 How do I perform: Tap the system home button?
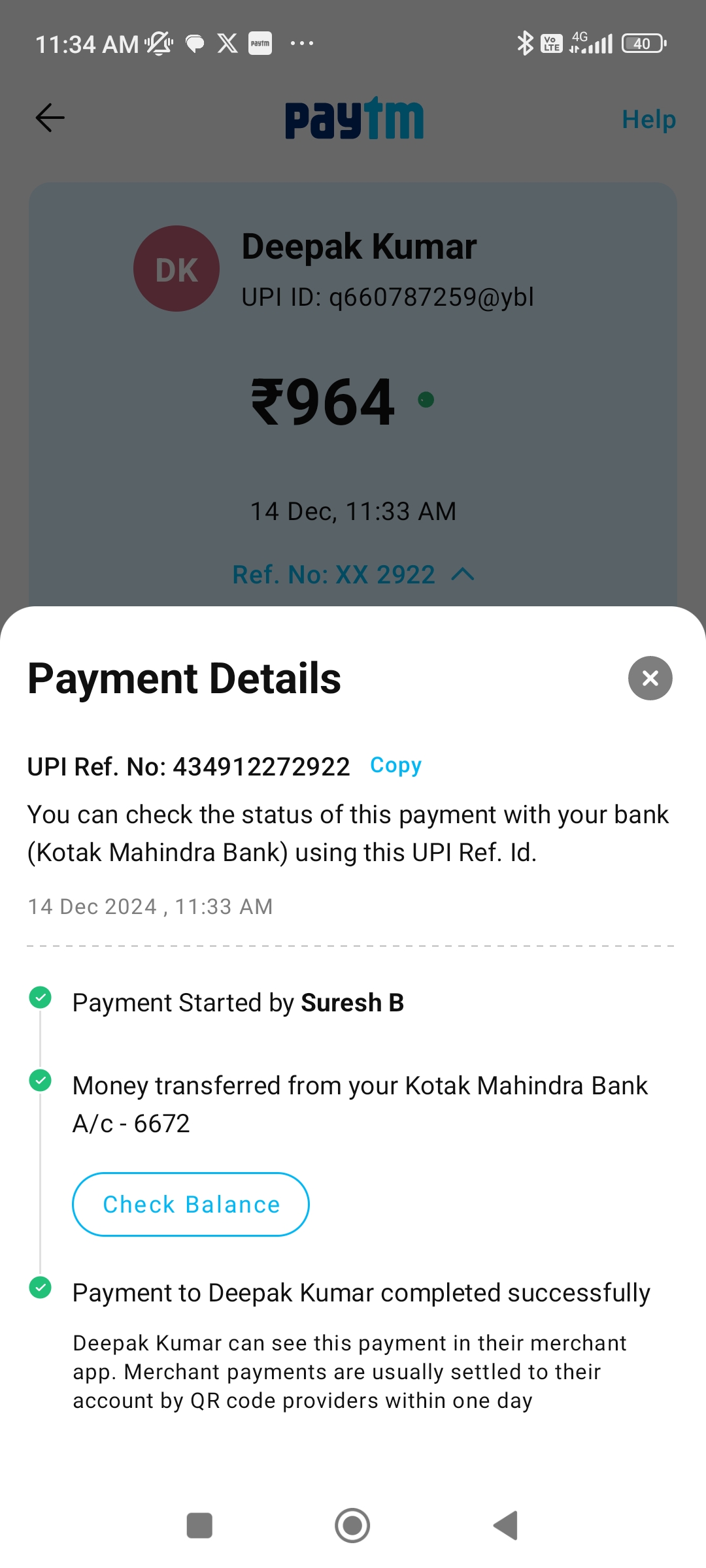[352, 1526]
